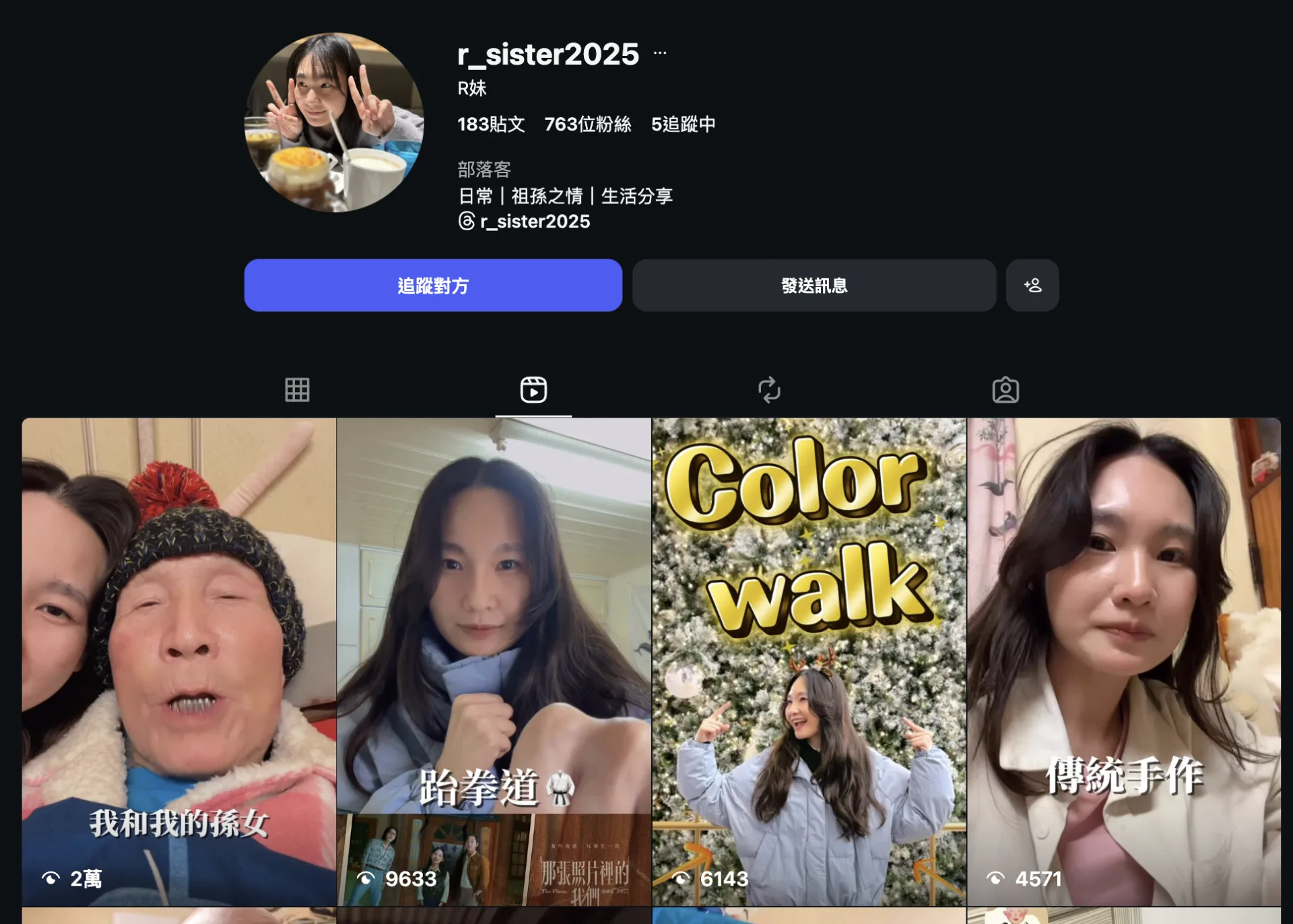View the 763位粉絲 followers list

(x=587, y=125)
